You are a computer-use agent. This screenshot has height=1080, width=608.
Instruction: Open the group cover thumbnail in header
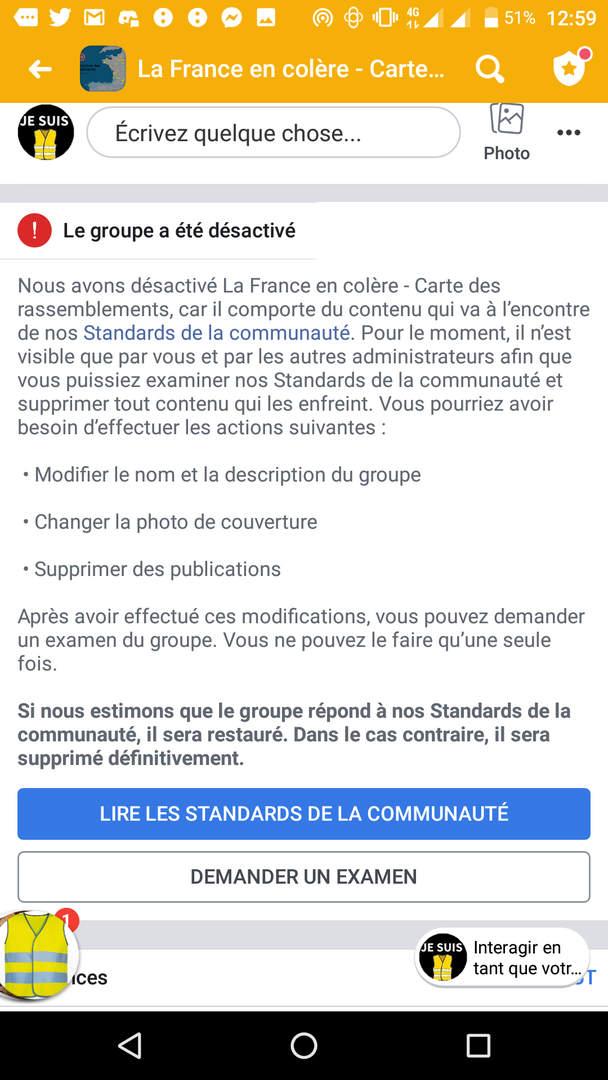point(103,69)
